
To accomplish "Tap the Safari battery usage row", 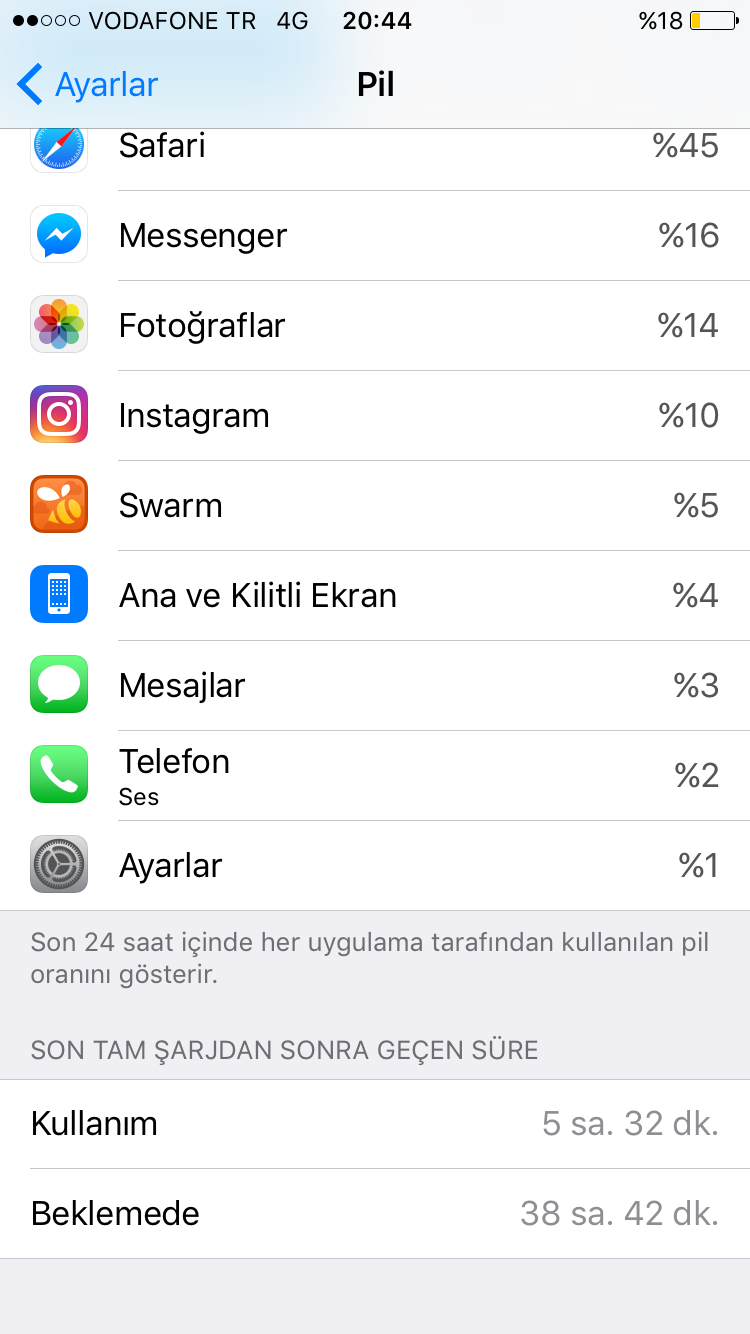I will click(x=375, y=148).
